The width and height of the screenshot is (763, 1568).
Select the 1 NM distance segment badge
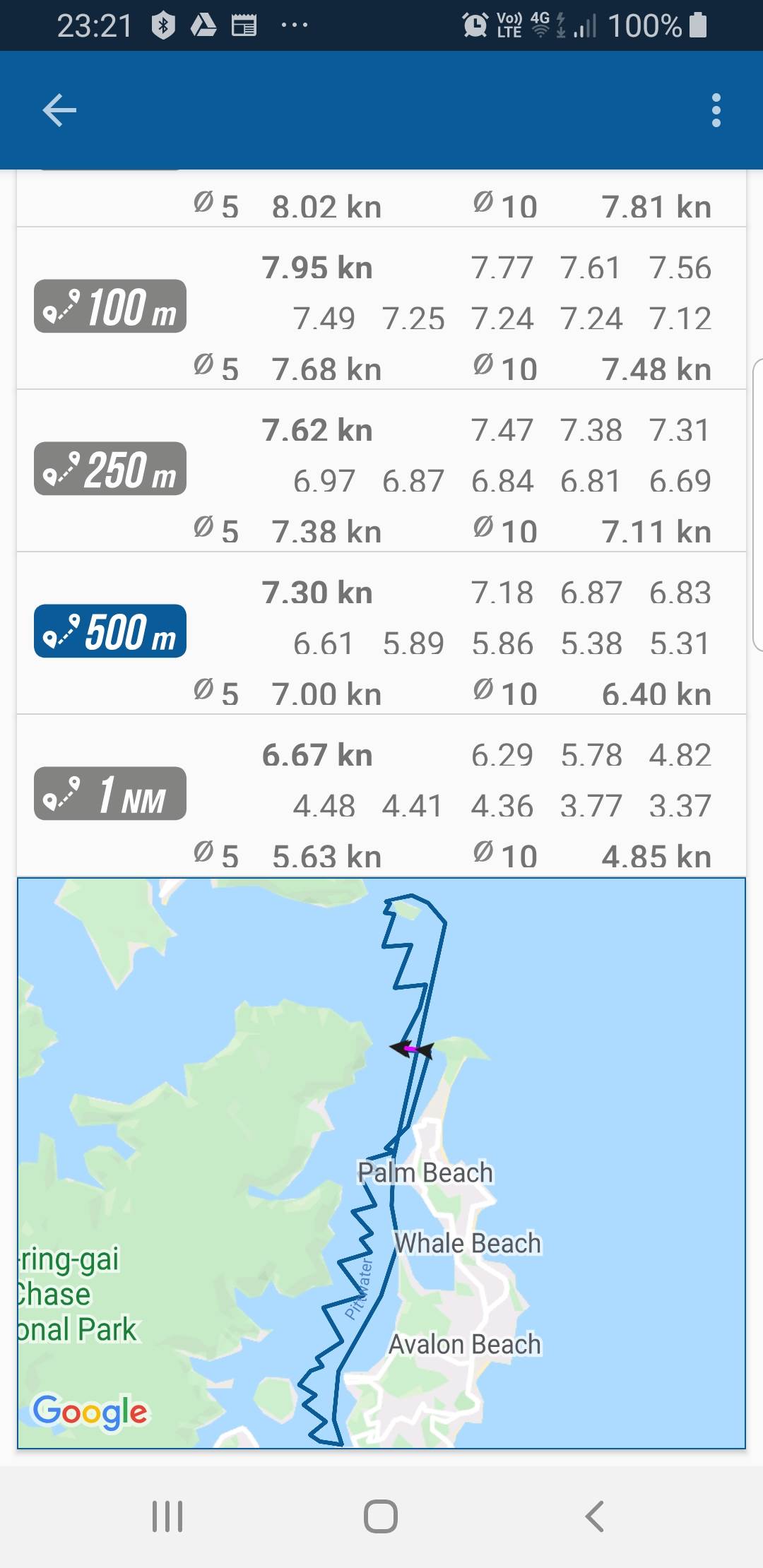tap(111, 795)
